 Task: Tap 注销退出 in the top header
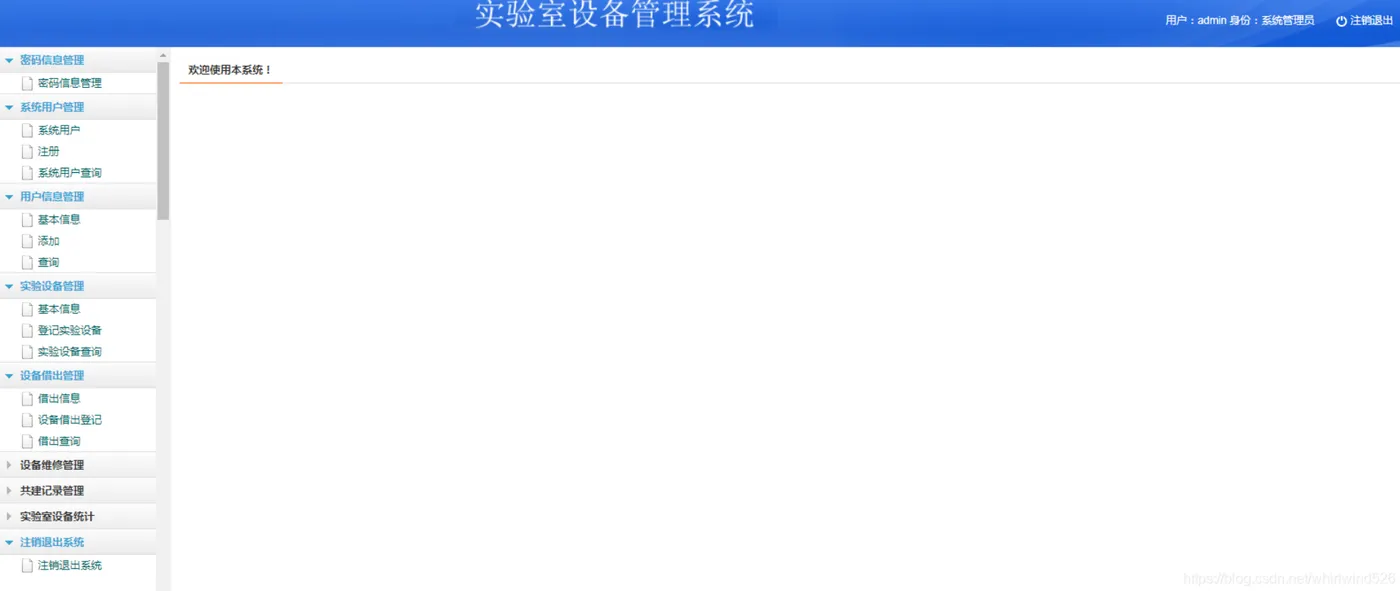point(1365,20)
